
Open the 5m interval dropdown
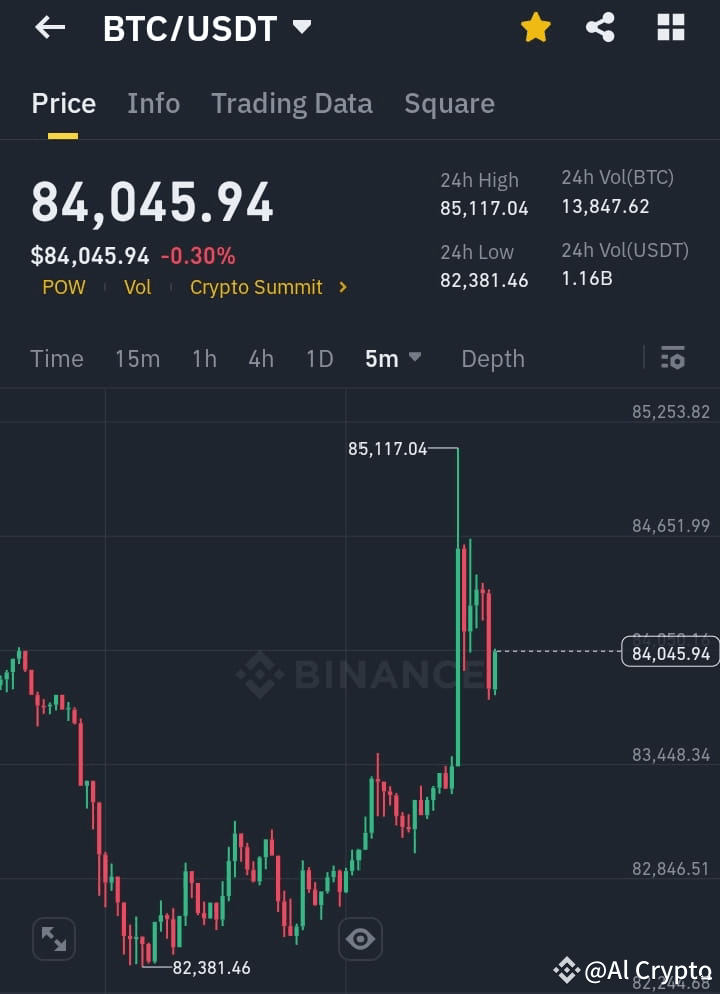click(392, 357)
